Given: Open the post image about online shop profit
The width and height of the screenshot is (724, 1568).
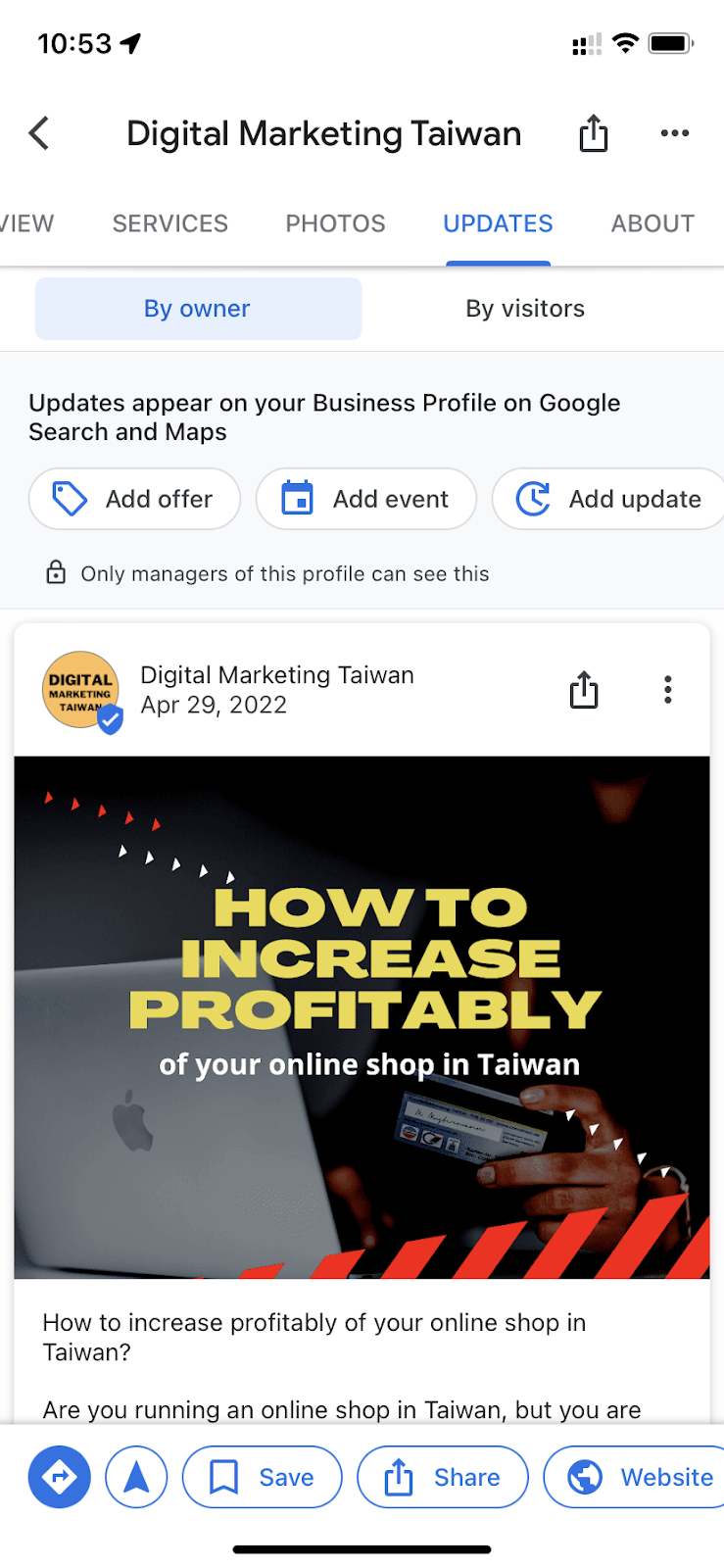Looking at the screenshot, I should 362,1016.
